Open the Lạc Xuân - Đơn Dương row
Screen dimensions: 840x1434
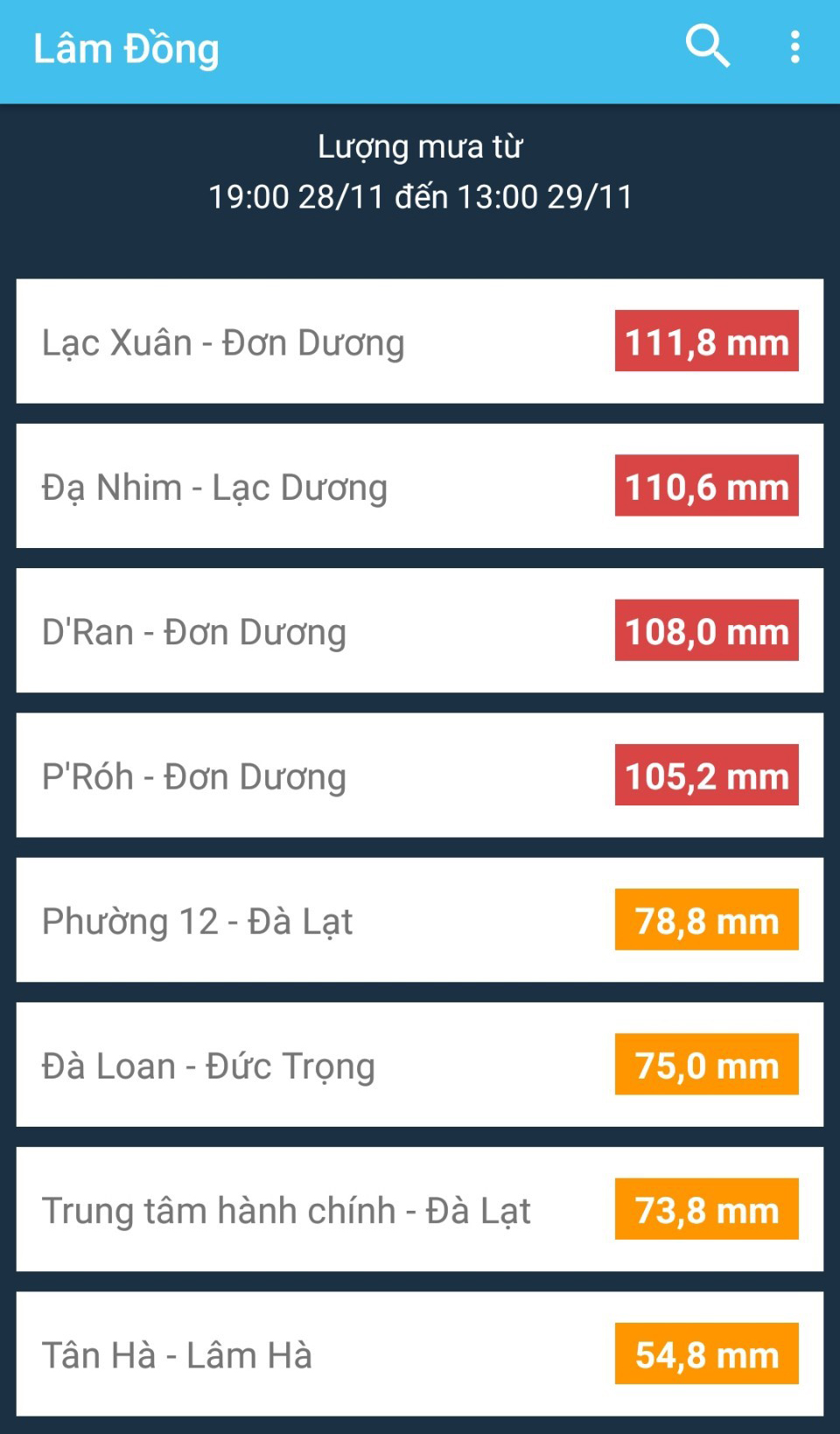pos(420,341)
